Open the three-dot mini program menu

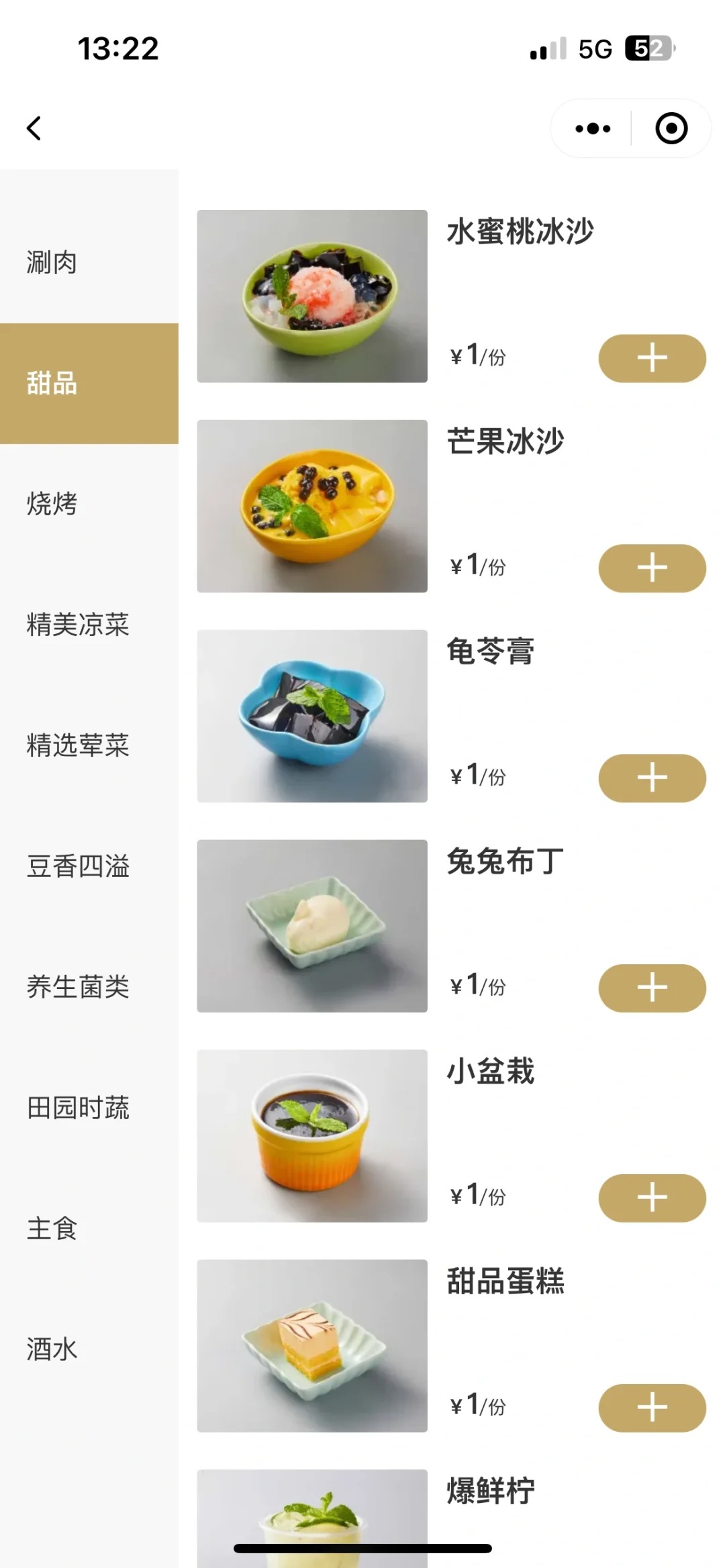tap(593, 128)
